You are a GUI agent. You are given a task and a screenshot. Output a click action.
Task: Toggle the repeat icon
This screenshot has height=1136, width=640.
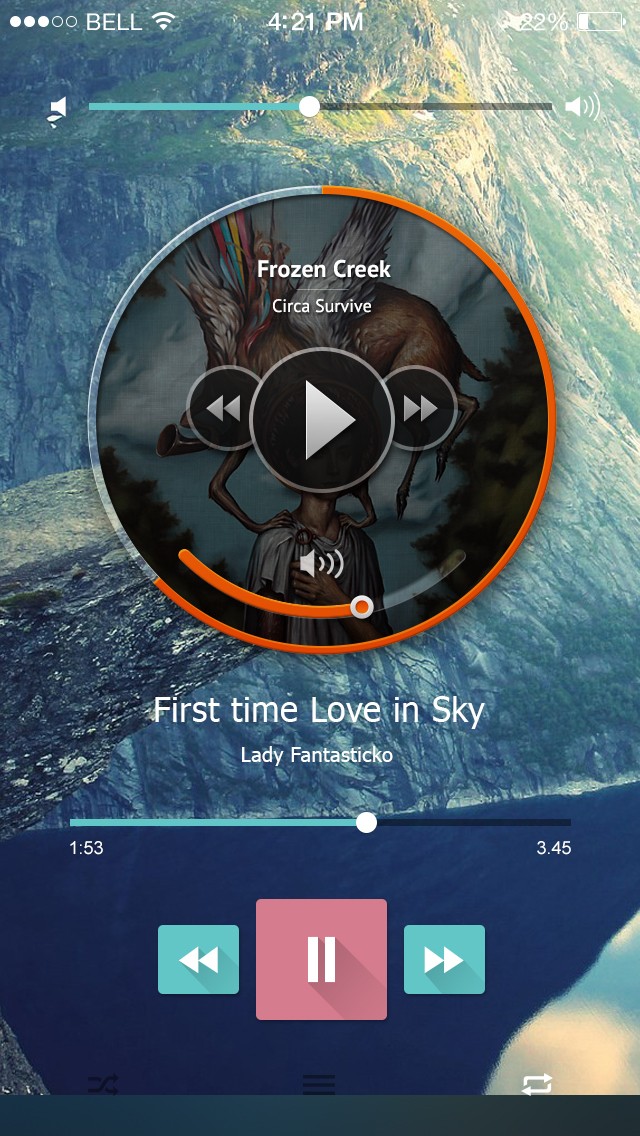(536, 1083)
